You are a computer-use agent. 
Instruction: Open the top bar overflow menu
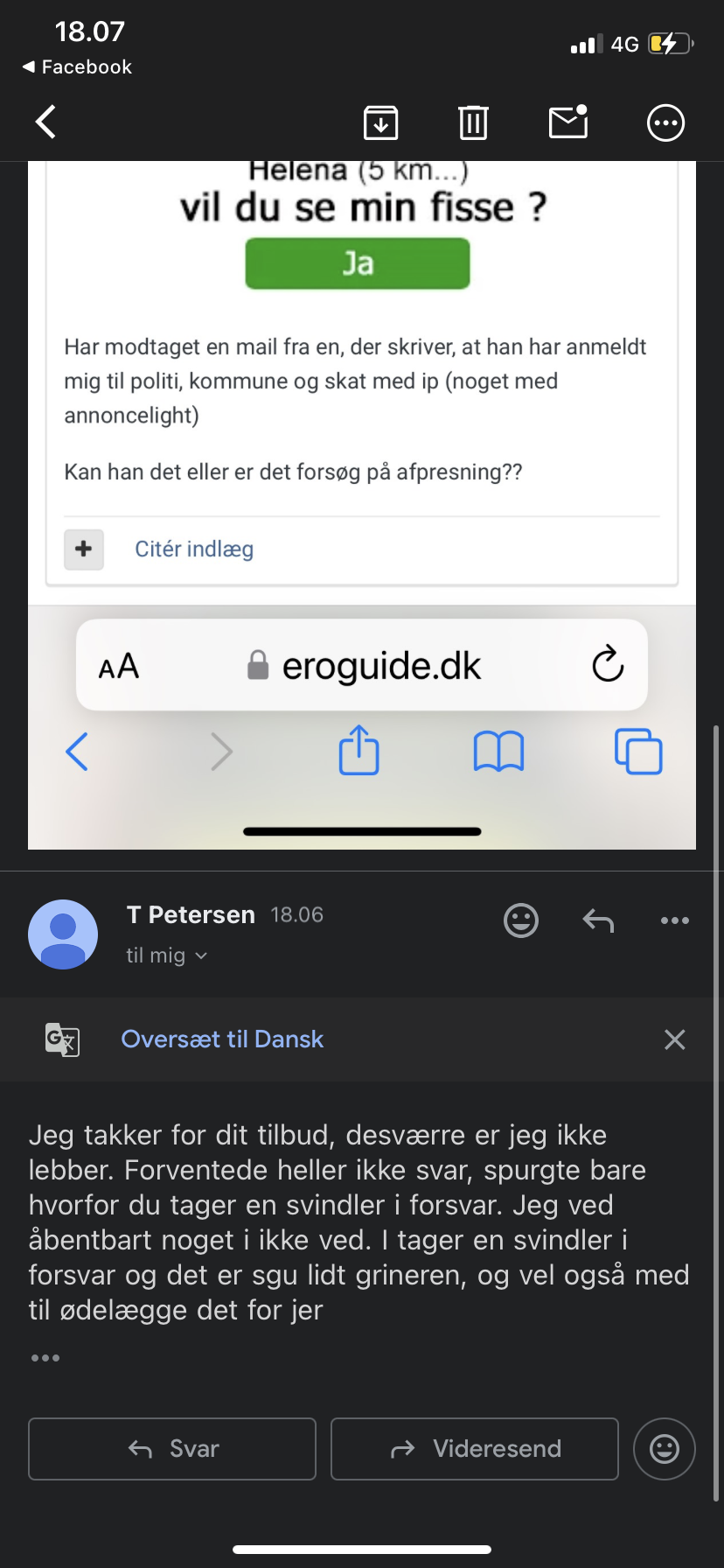665,122
